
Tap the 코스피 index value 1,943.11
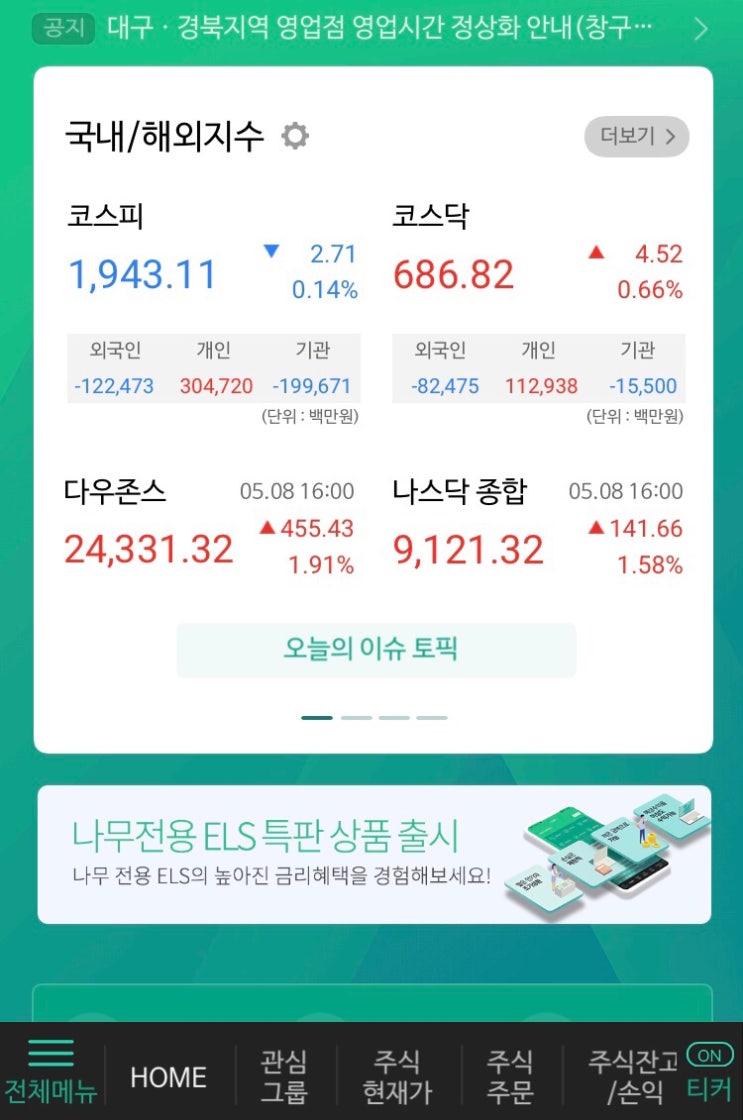[144, 273]
